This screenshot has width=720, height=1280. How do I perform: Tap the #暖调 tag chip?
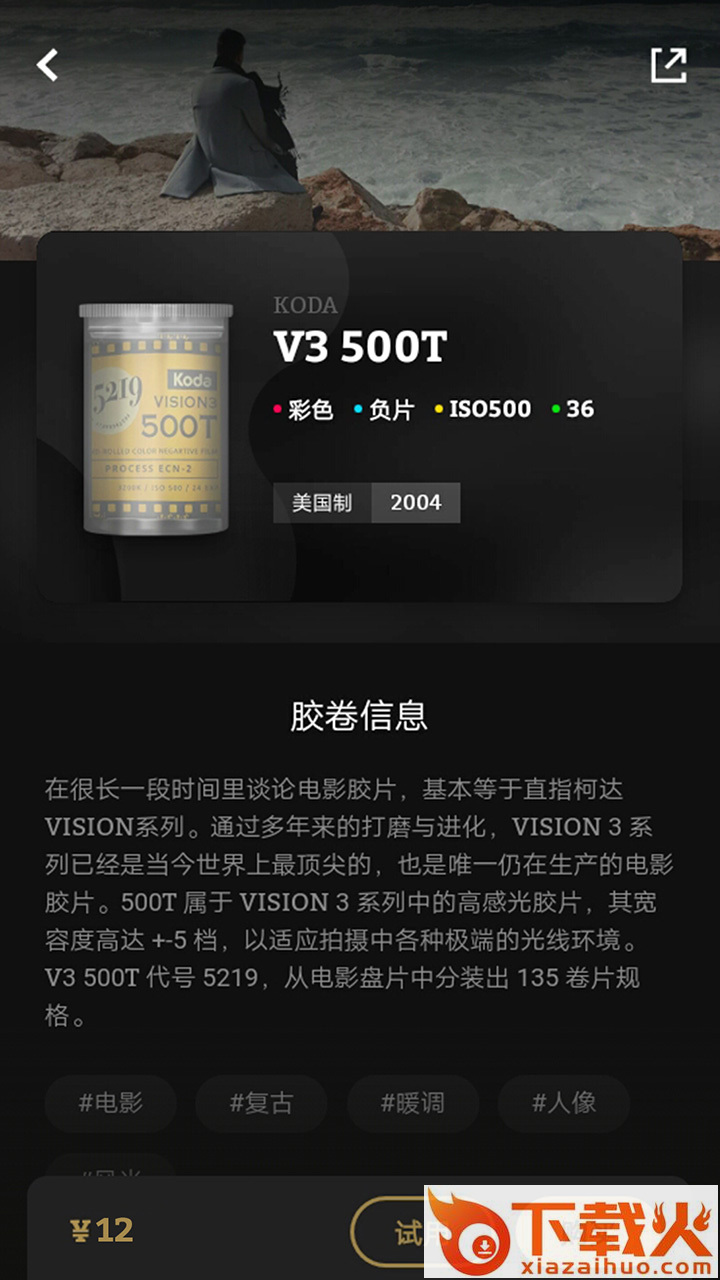click(x=412, y=1103)
